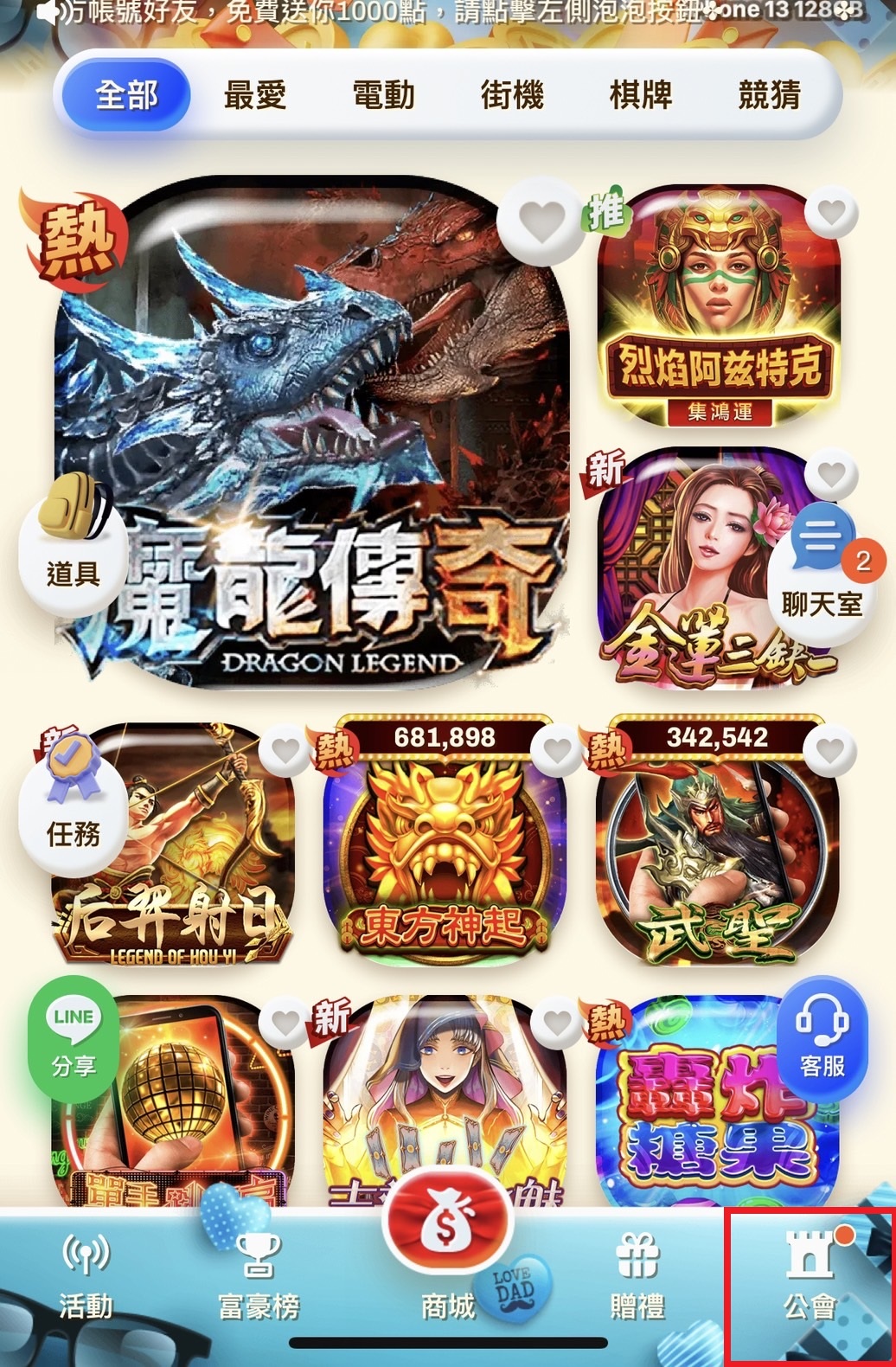
Task: Switch to the 最愛 category tab
Action: point(254,94)
